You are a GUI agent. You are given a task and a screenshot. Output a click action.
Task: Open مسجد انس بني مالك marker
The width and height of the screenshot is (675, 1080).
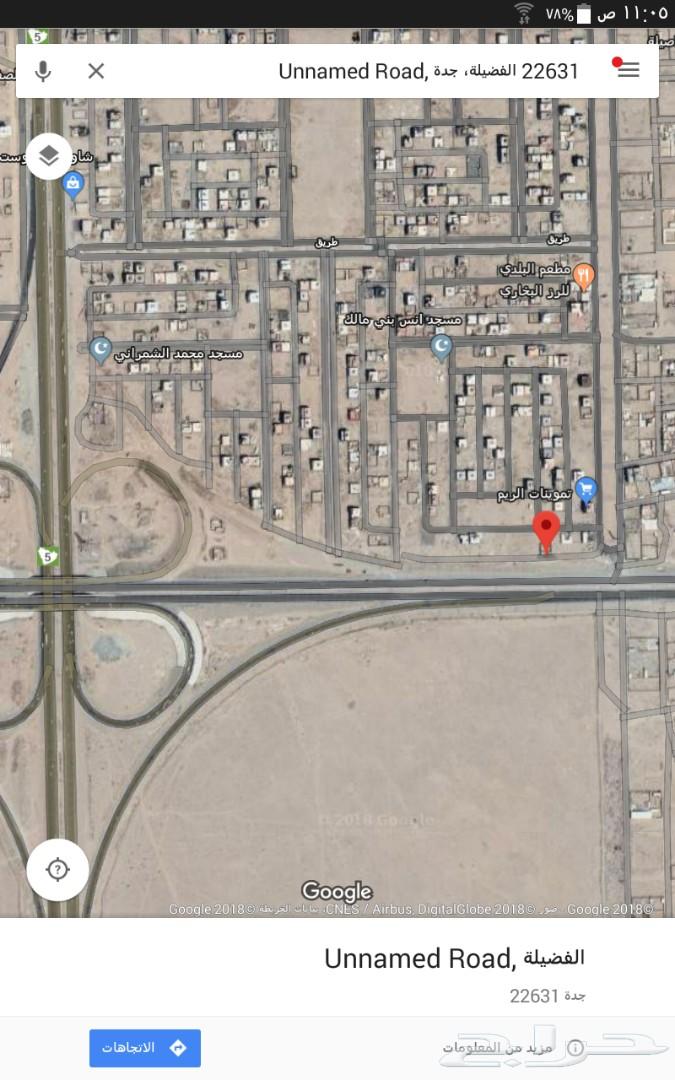(441, 346)
